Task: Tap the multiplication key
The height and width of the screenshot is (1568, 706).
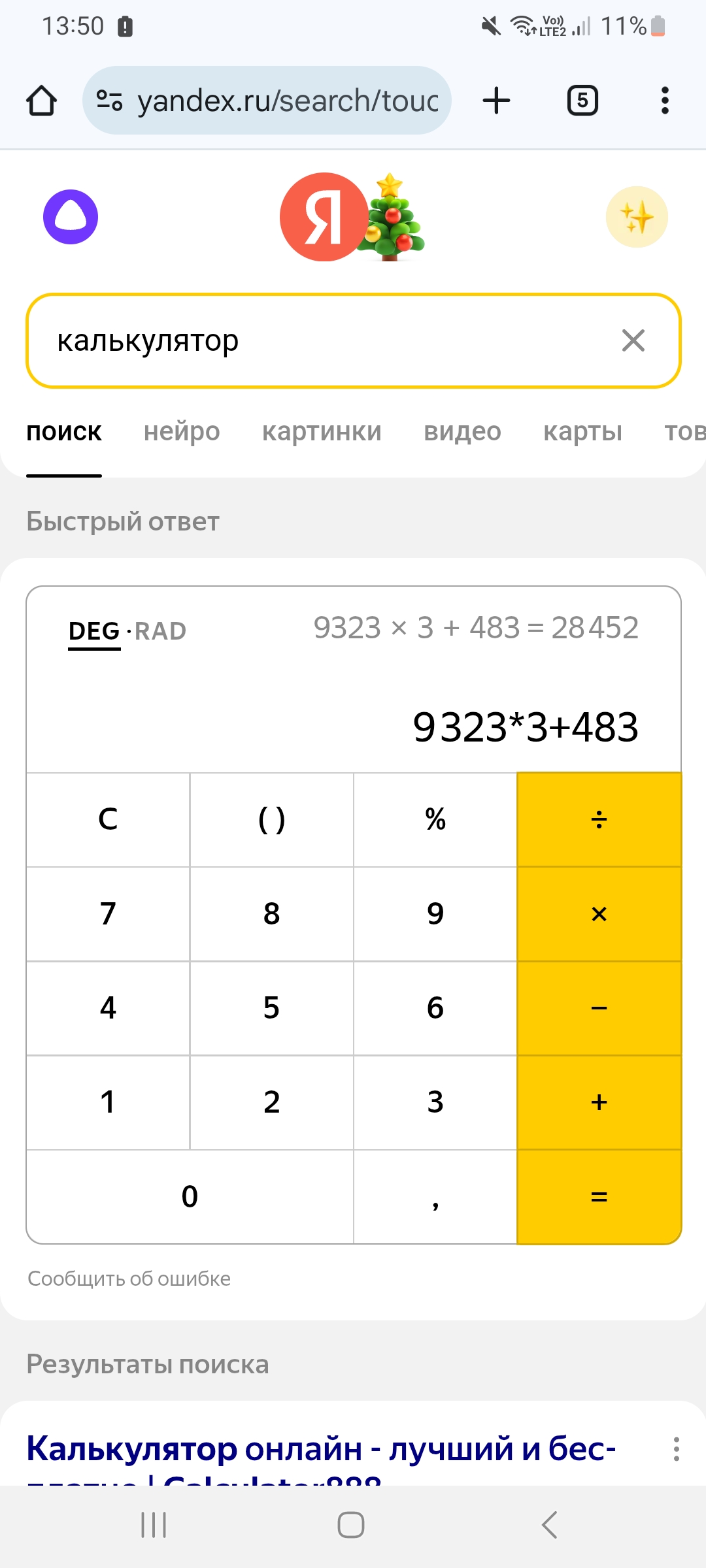Action: 599,913
